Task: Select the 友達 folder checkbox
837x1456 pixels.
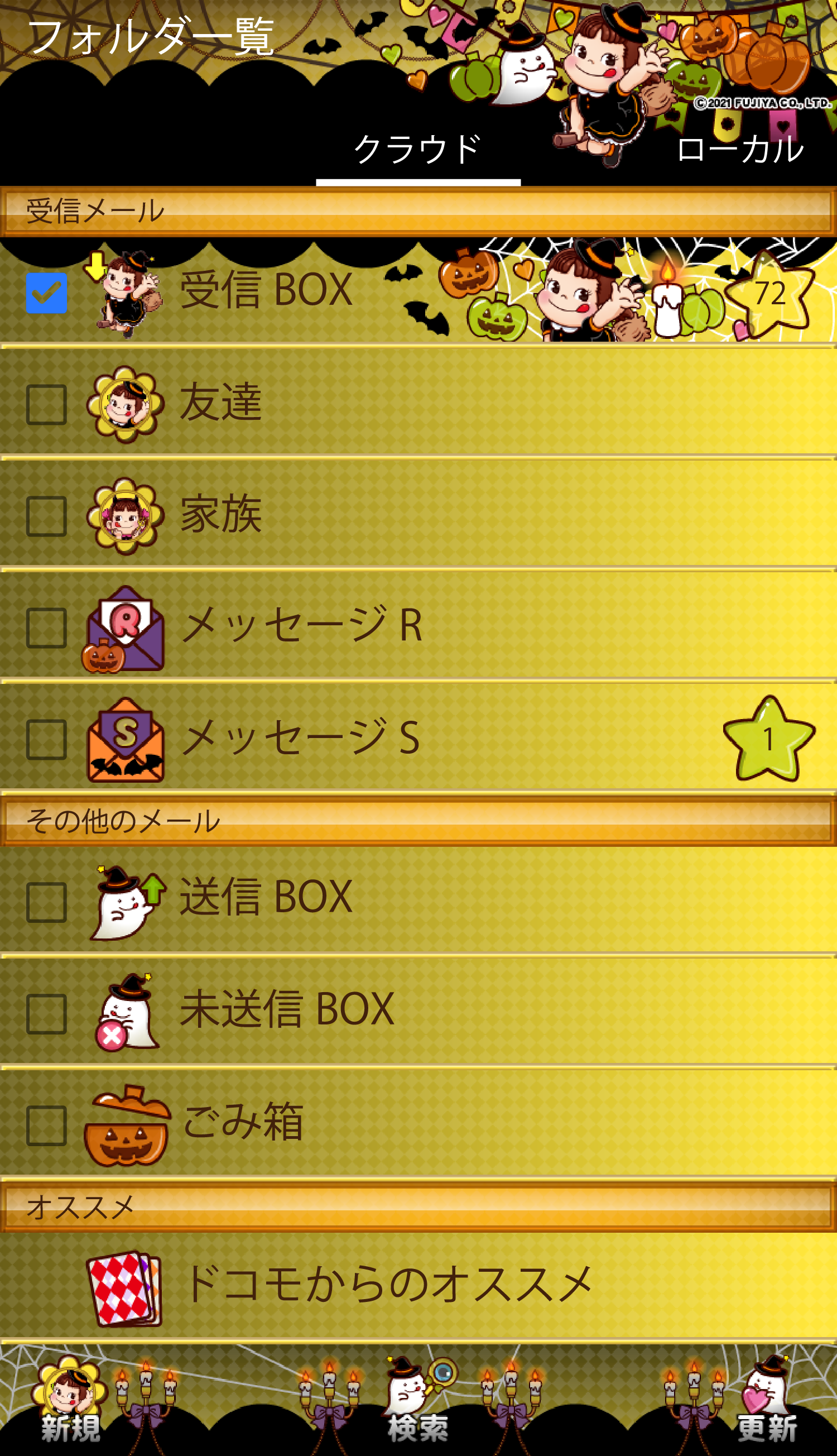Action: (46, 404)
